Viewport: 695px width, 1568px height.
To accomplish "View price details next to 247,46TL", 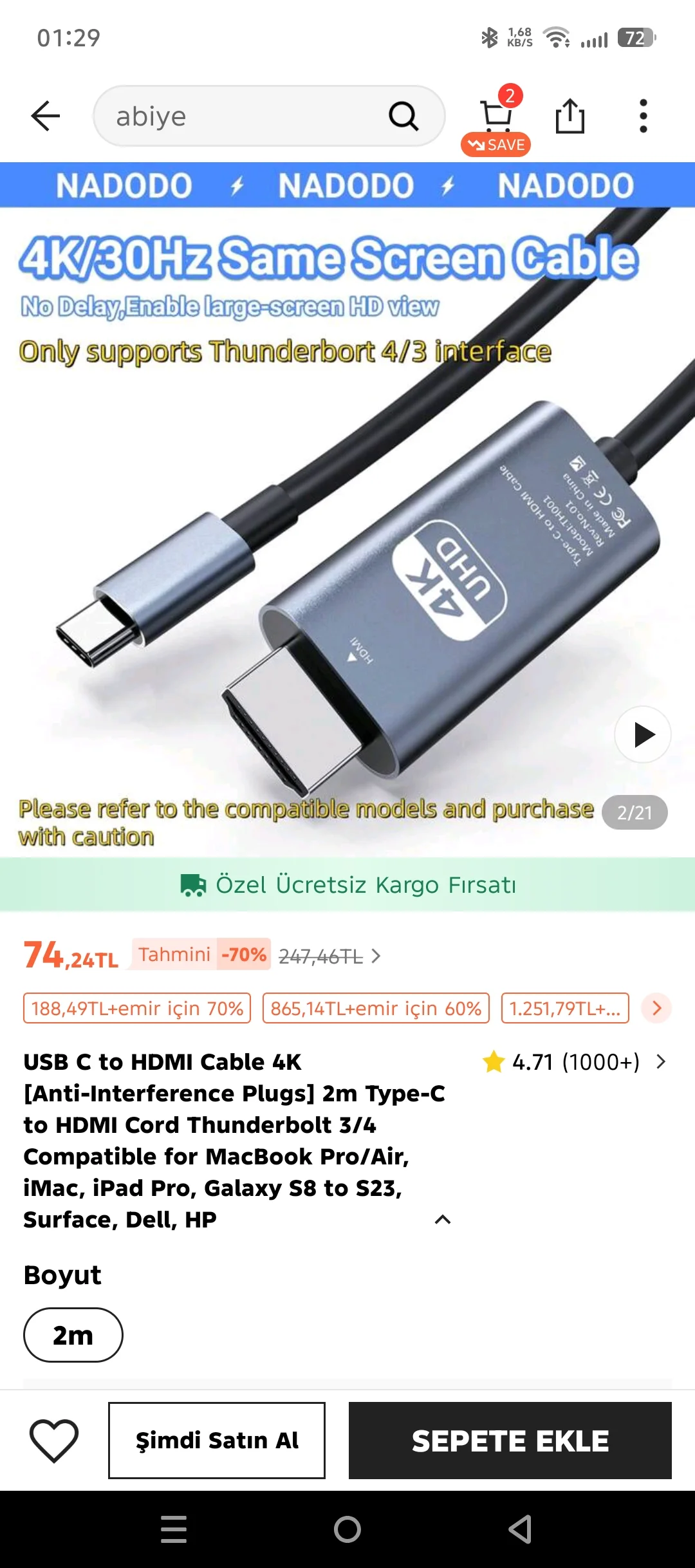I will pos(376,956).
